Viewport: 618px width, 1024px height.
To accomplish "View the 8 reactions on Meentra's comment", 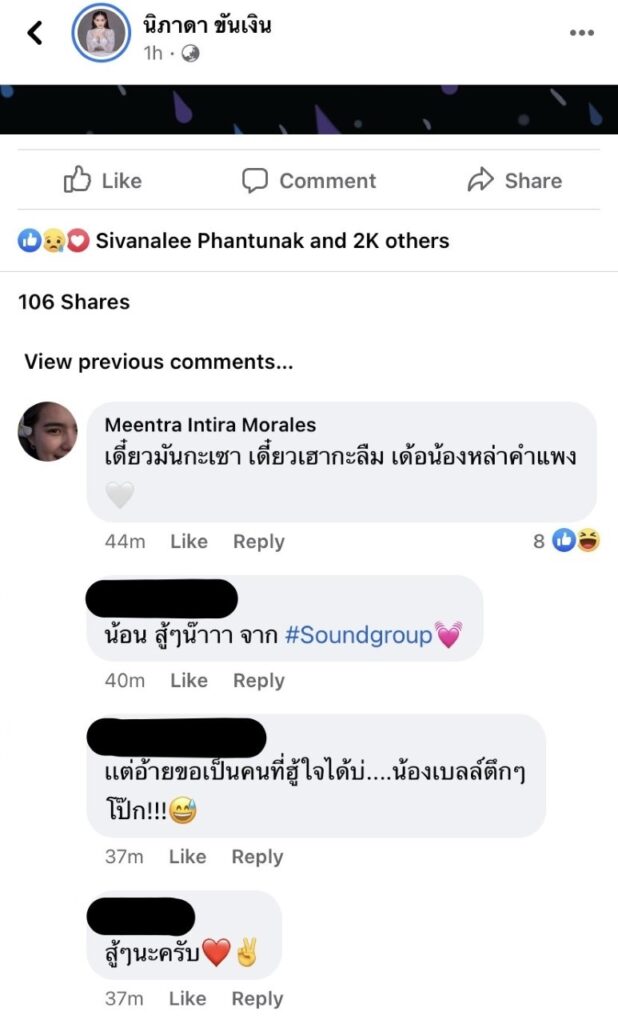I will 566,541.
